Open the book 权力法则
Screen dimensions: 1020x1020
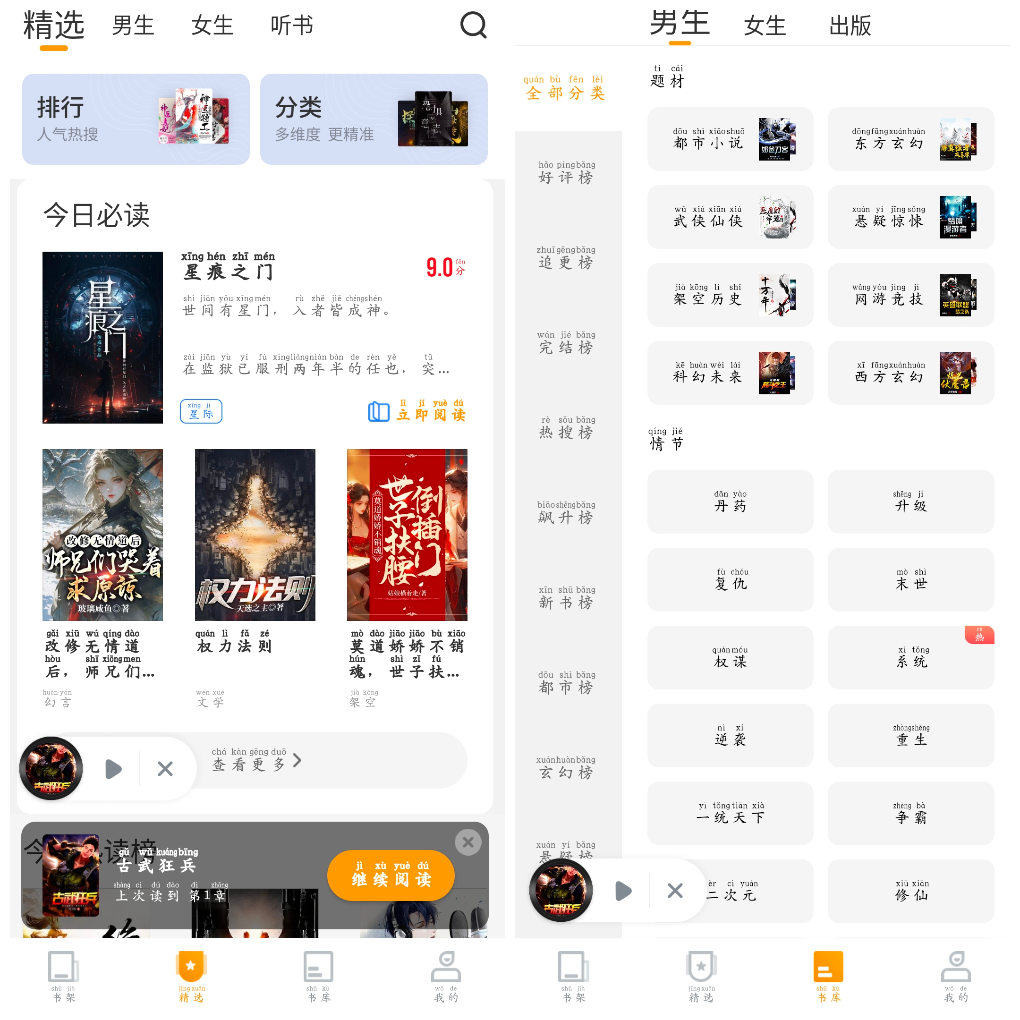(255, 535)
